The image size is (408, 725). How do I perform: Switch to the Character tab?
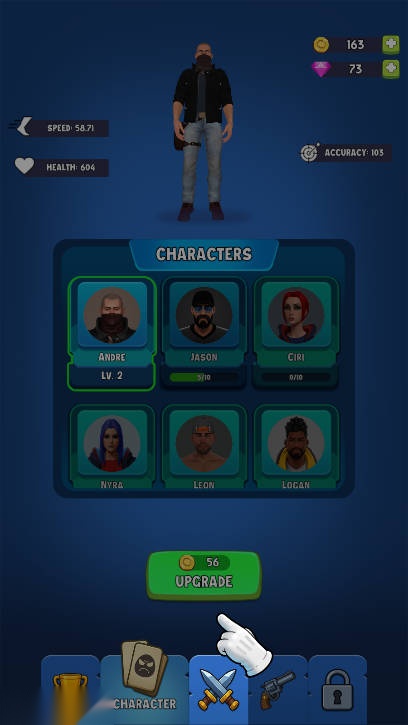(x=145, y=685)
